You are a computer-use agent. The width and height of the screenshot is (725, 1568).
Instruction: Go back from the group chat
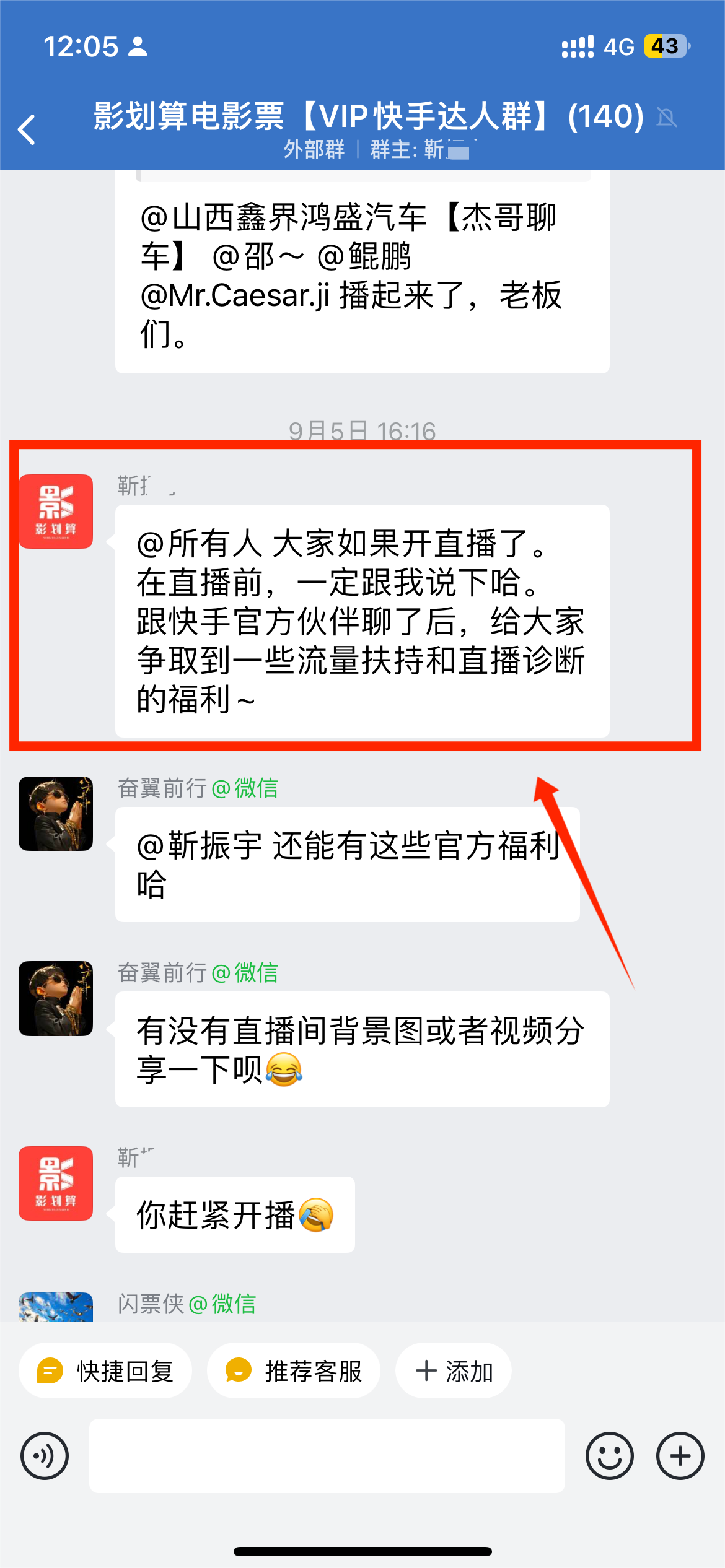pos(27,129)
